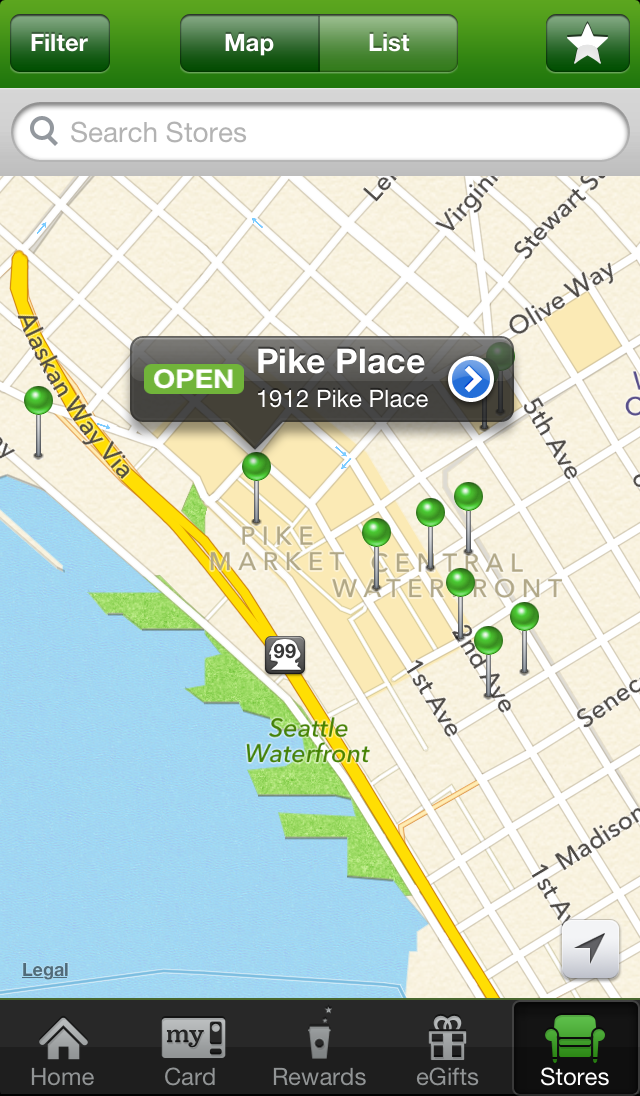Go to the Home tab
Viewport: 640px width, 1096px height.
coord(62,1048)
